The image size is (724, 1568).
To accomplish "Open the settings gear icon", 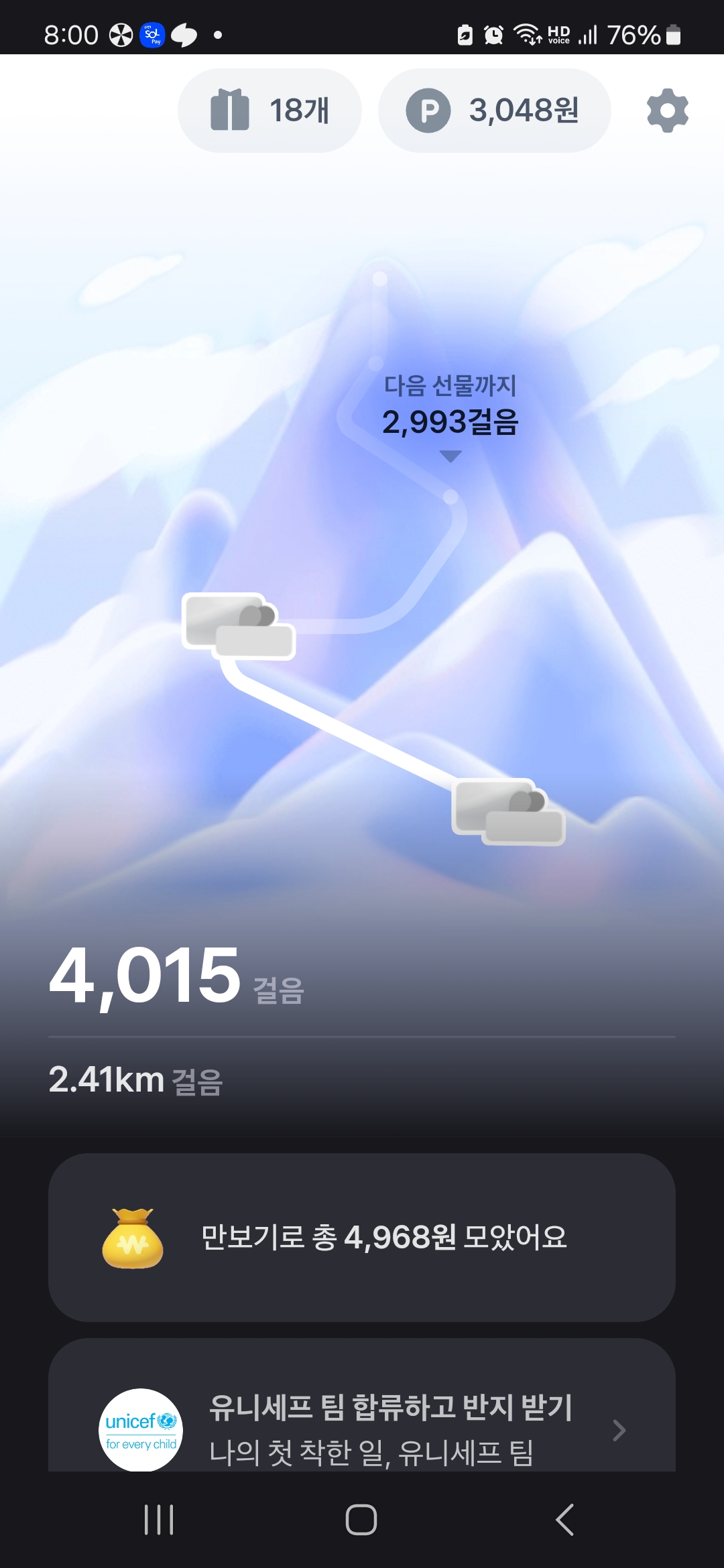I will coord(667,111).
